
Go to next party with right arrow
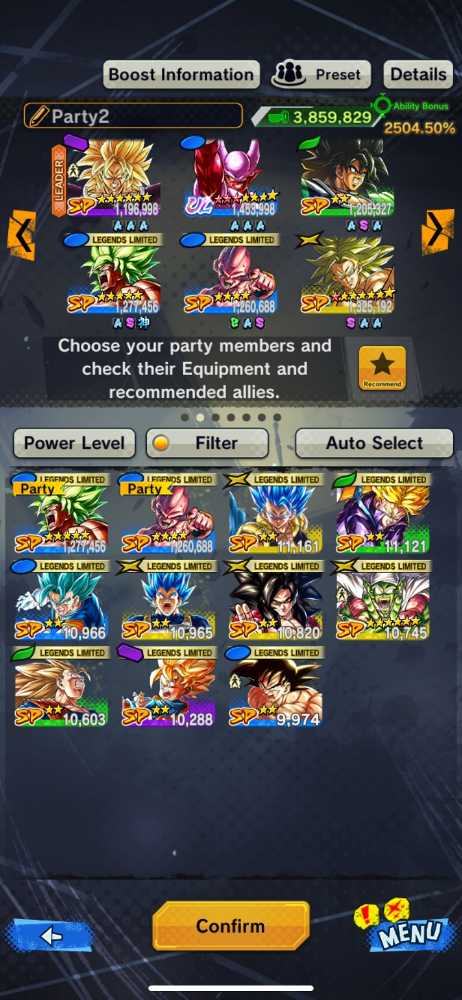coord(438,231)
